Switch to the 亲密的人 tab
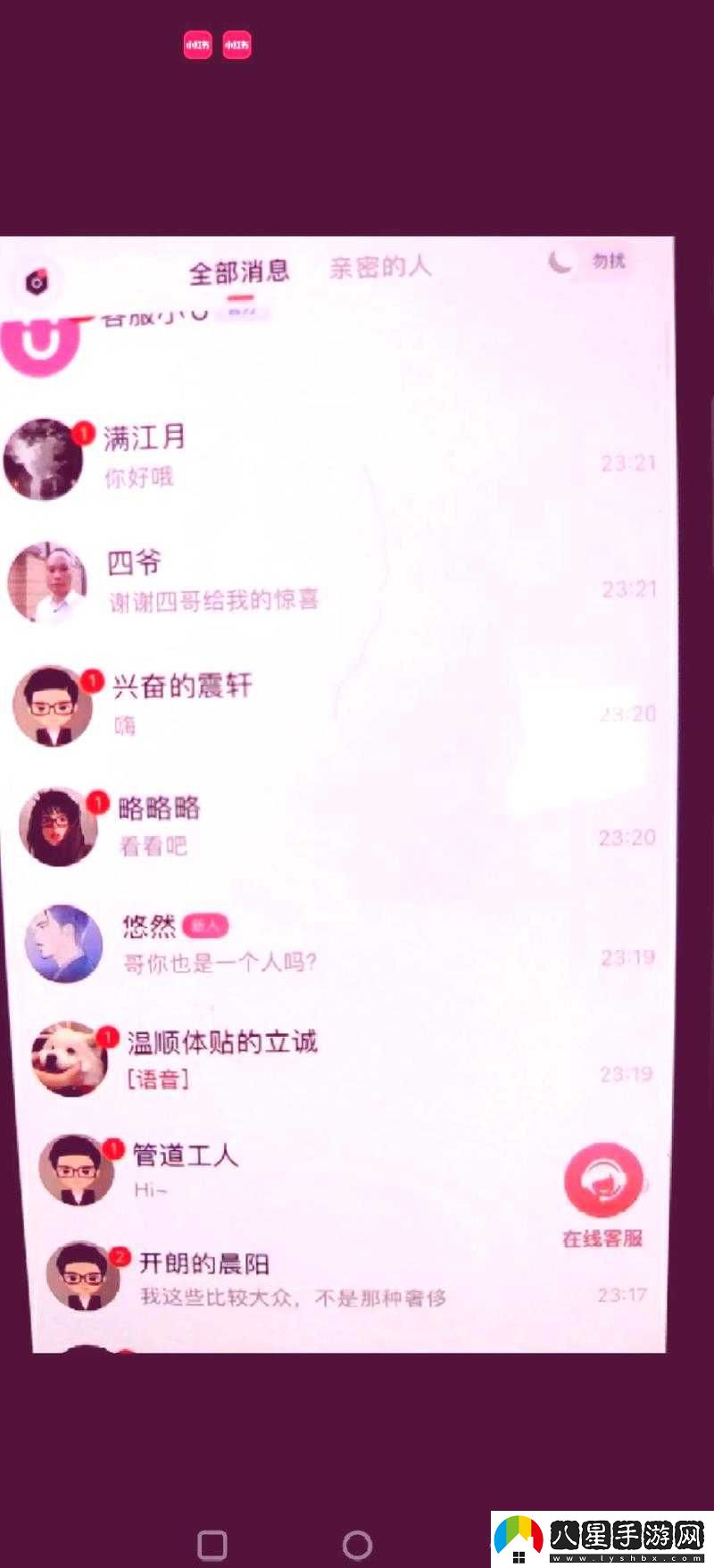714x1568 pixels. 380,267
